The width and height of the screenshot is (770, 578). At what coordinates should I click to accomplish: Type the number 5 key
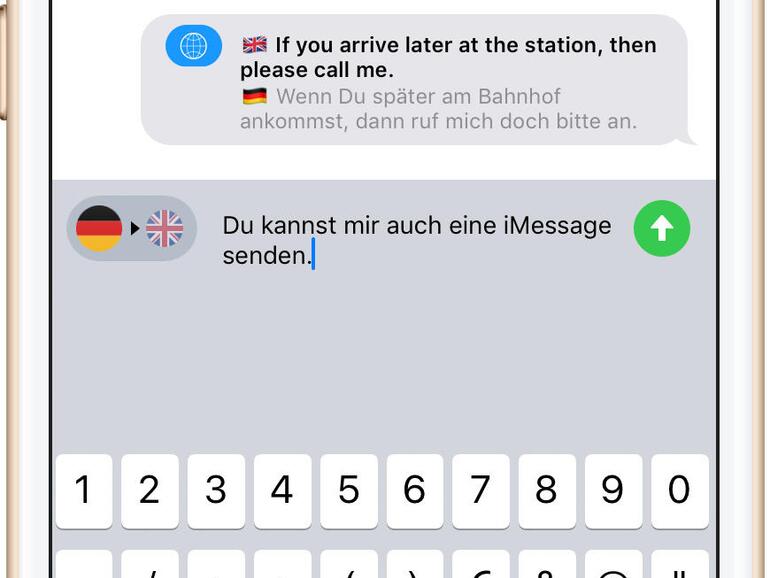click(348, 490)
